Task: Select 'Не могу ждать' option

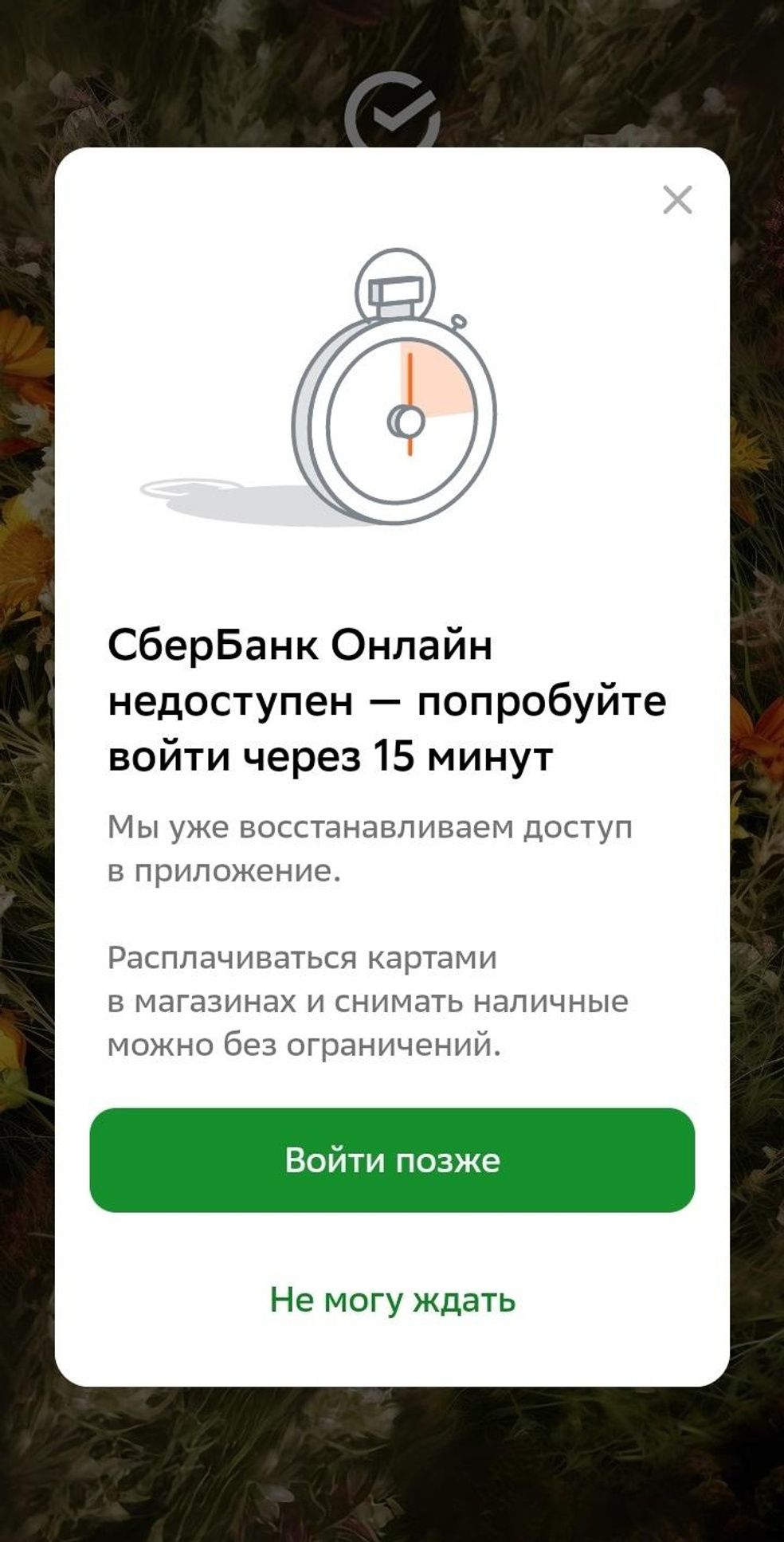Action: (x=392, y=1300)
